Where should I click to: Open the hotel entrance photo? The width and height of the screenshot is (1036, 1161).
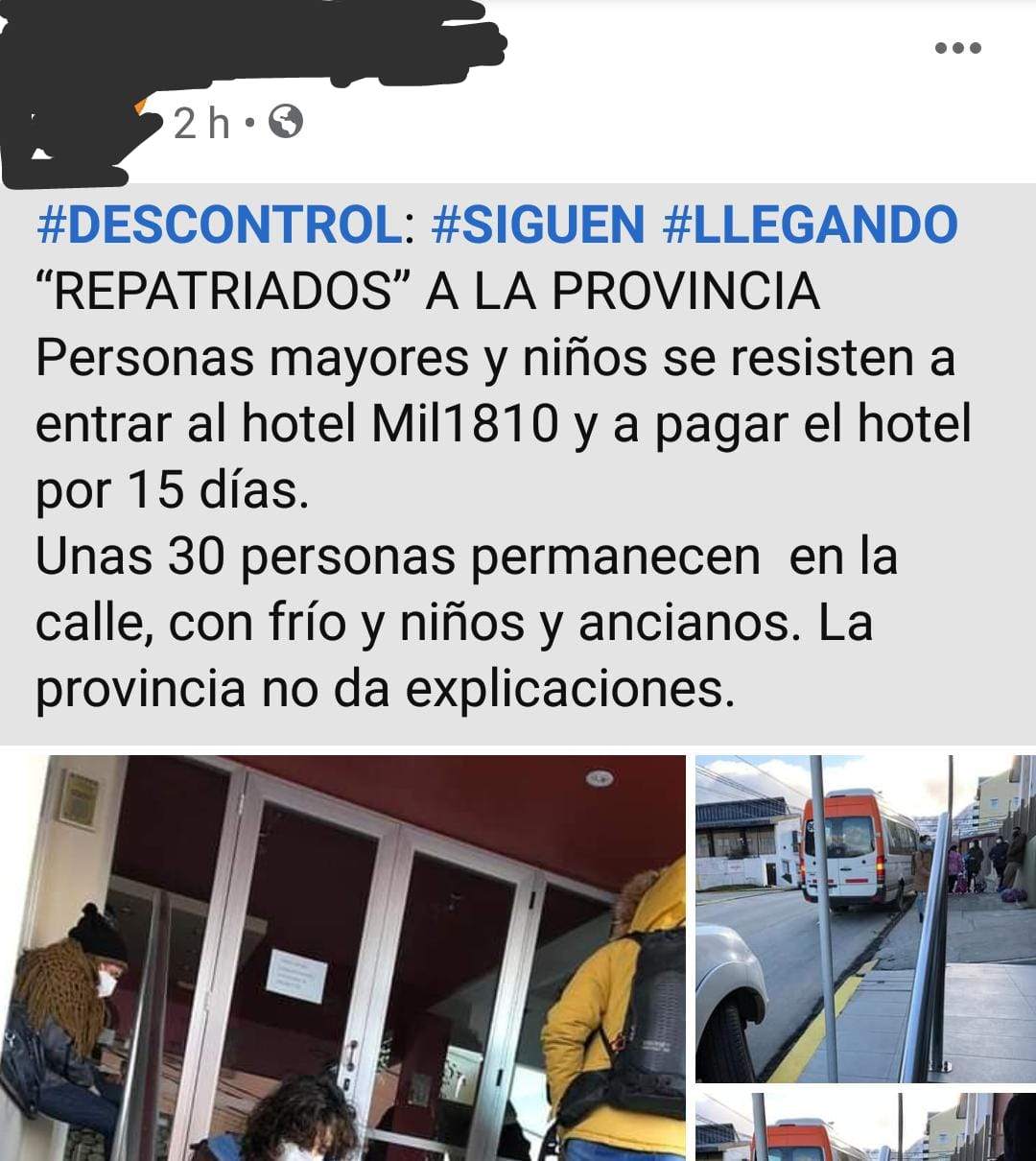click(342, 957)
